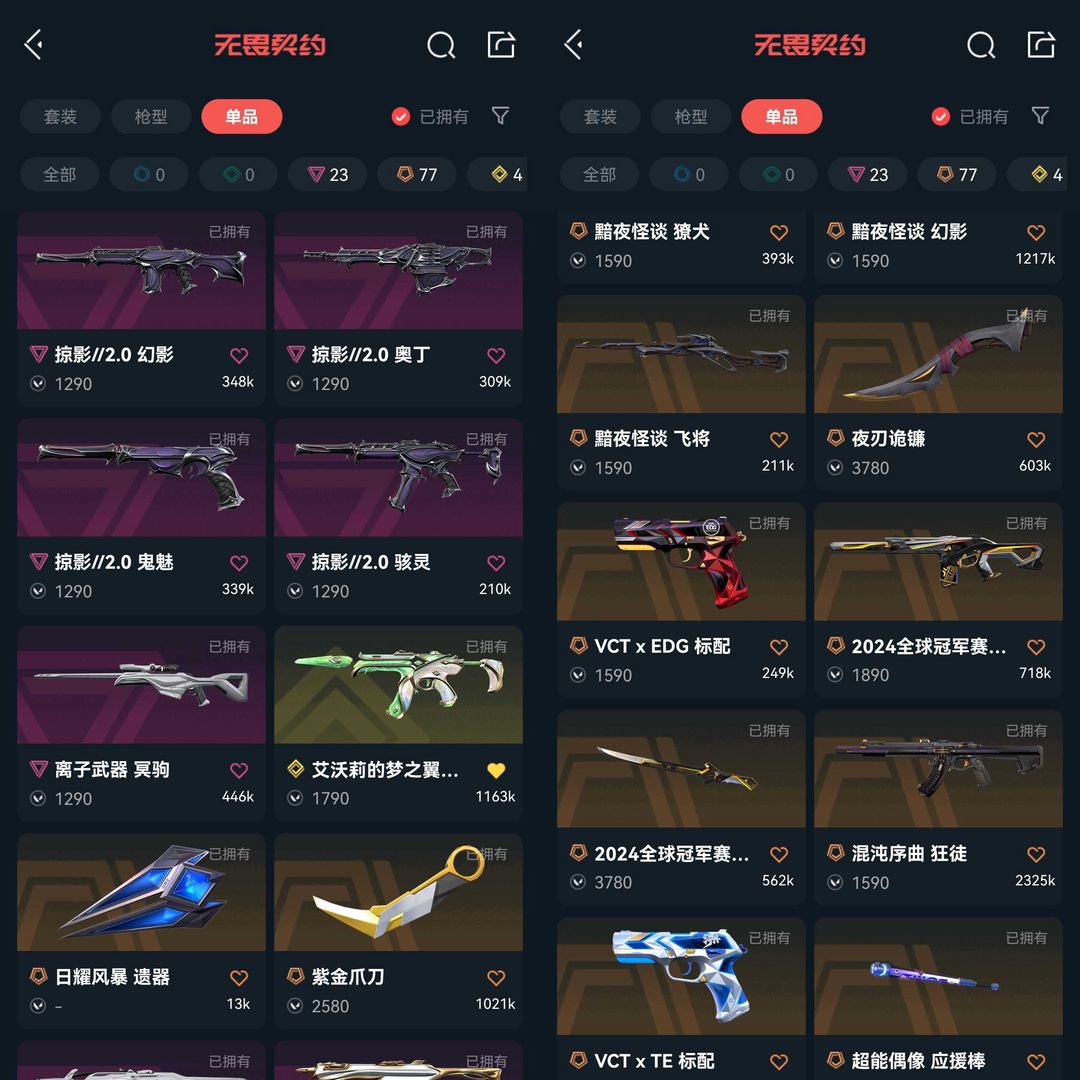Open the 混沌序曲 狂徒 skin card
Image resolution: width=1080 pixels, height=1080 pixels.
(x=938, y=807)
